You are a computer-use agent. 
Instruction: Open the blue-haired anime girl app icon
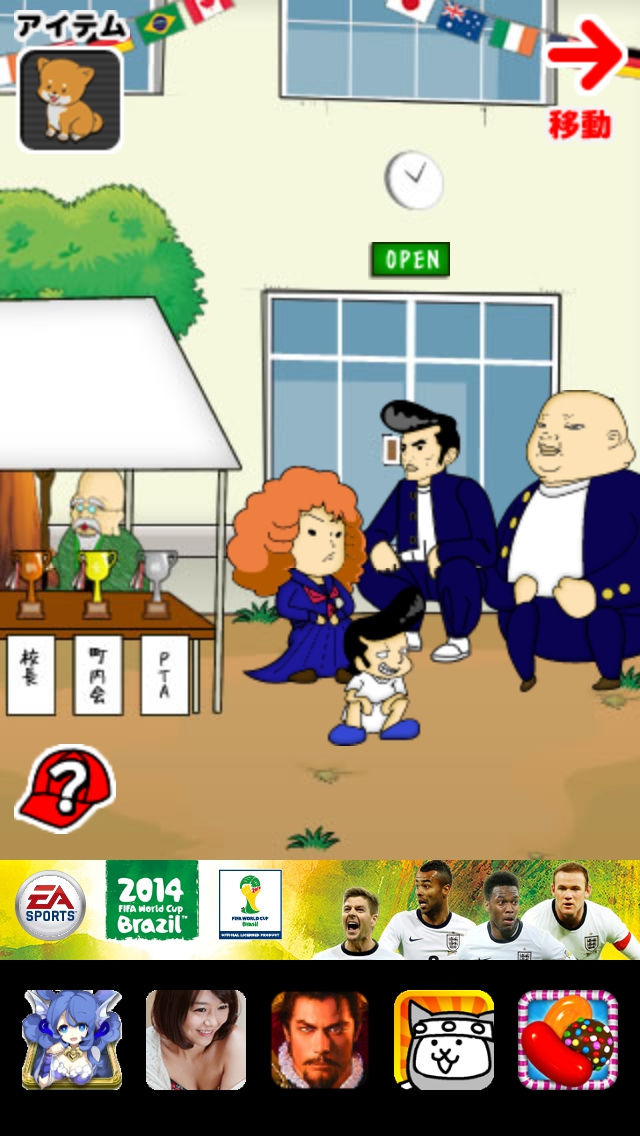click(73, 1039)
